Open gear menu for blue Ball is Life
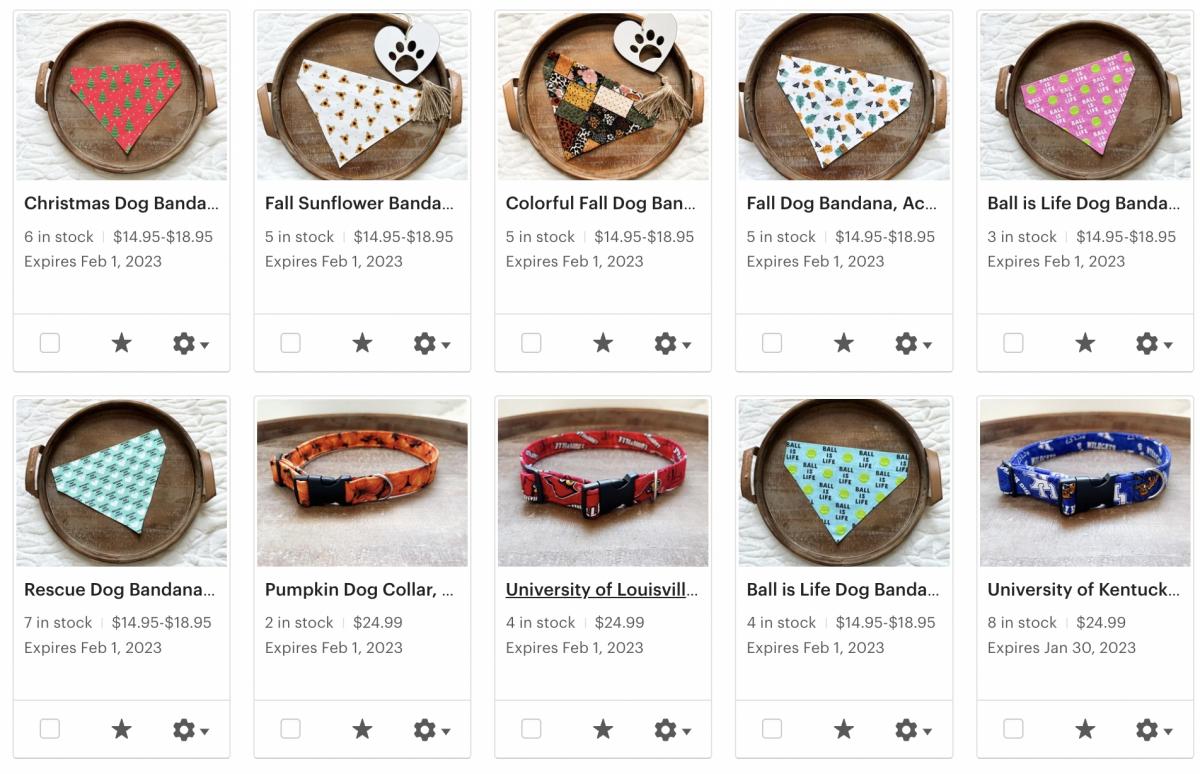The image size is (1200, 774). (x=913, y=729)
